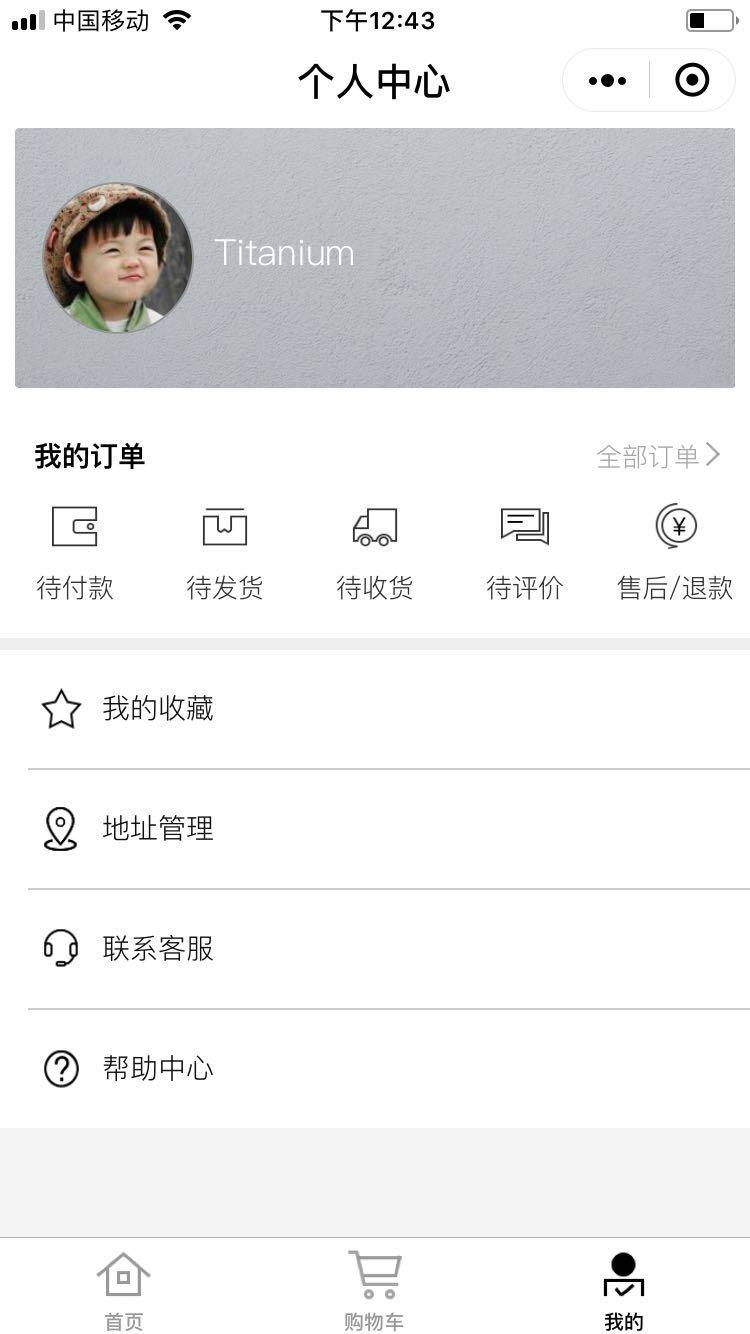The image size is (750, 1334).
Task: Open orders pending payment (待付款)
Action: pos(75,552)
